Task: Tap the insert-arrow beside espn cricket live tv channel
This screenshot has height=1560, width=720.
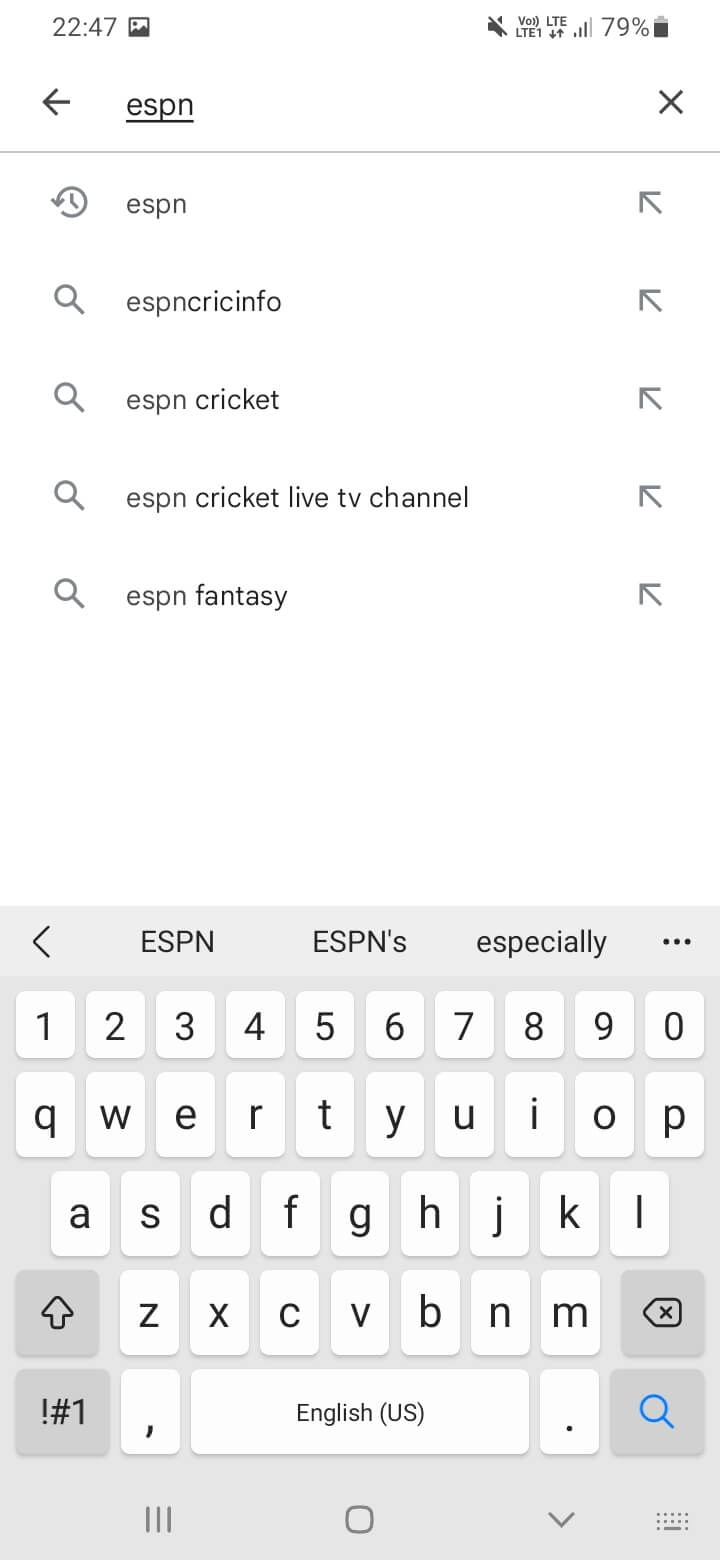Action: 650,496
